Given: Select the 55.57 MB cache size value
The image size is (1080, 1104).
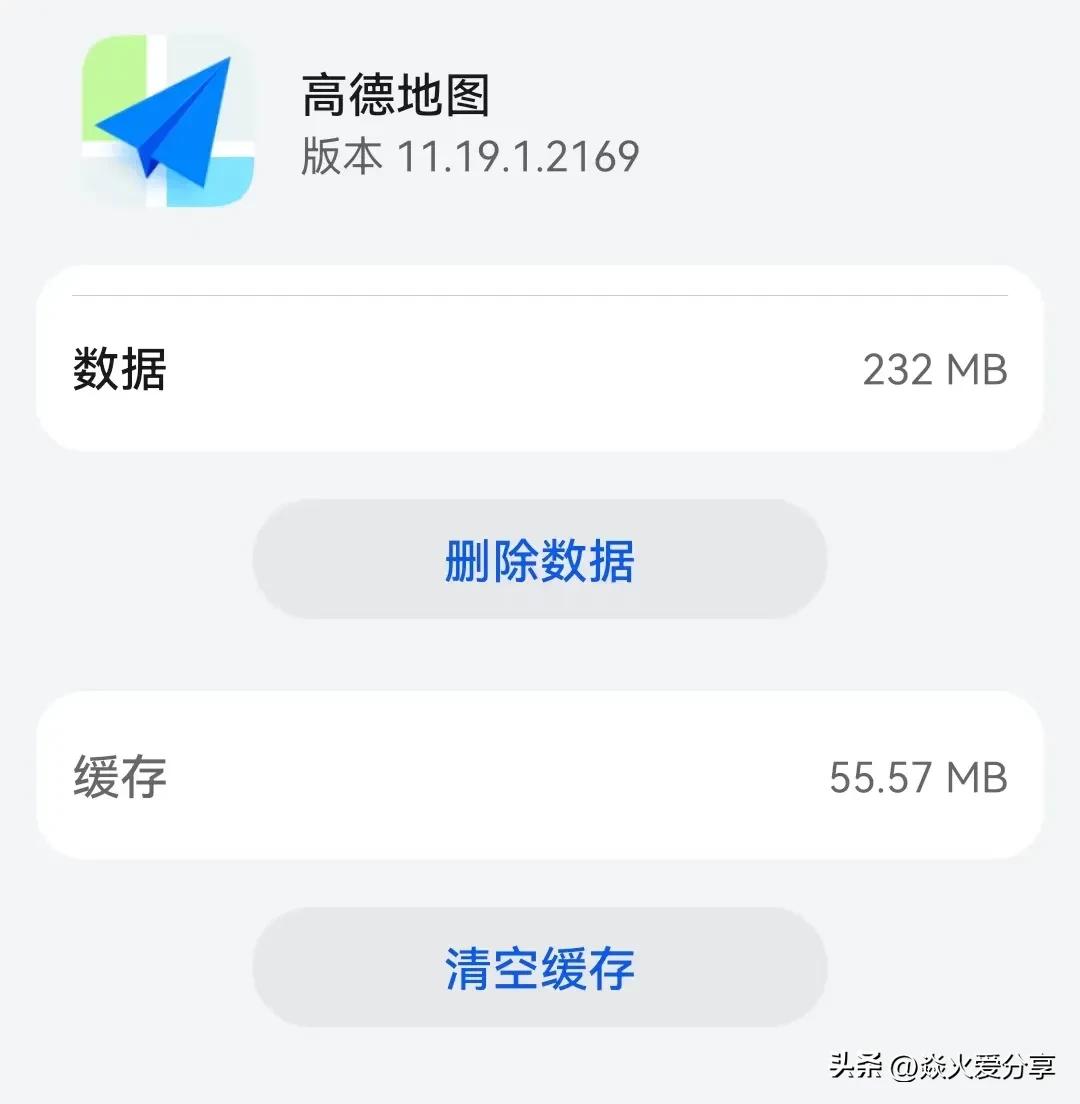Looking at the screenshot, I should [x=920, y=775].
